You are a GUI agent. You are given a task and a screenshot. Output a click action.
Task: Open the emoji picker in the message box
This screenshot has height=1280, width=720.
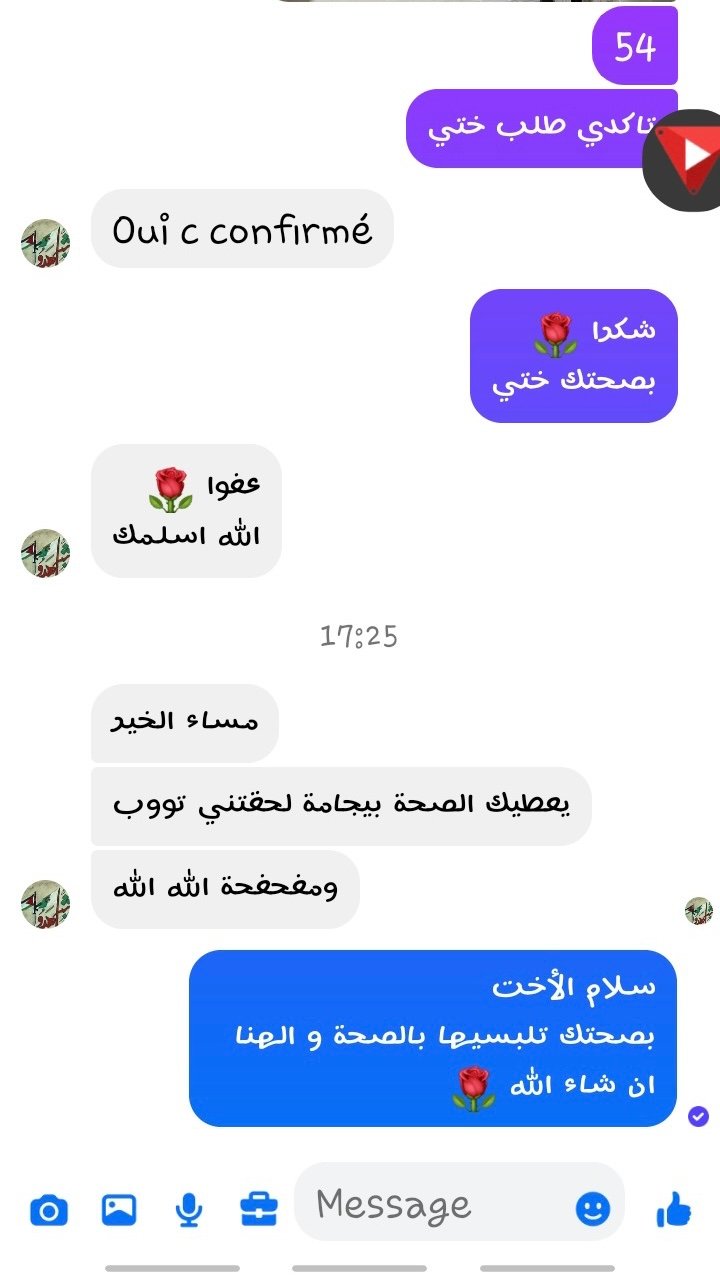(x=593, y=1210)
